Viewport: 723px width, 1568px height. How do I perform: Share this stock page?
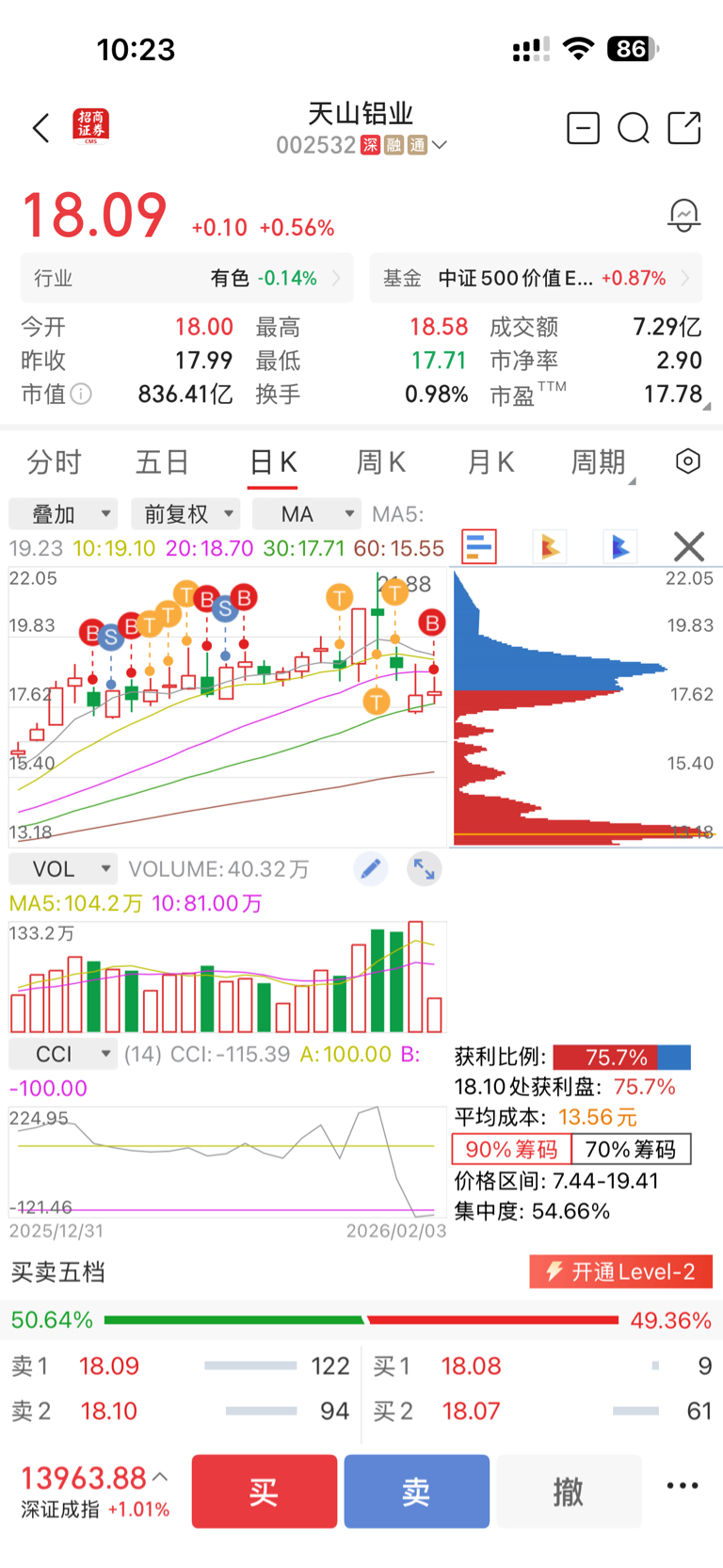(684, 128)
